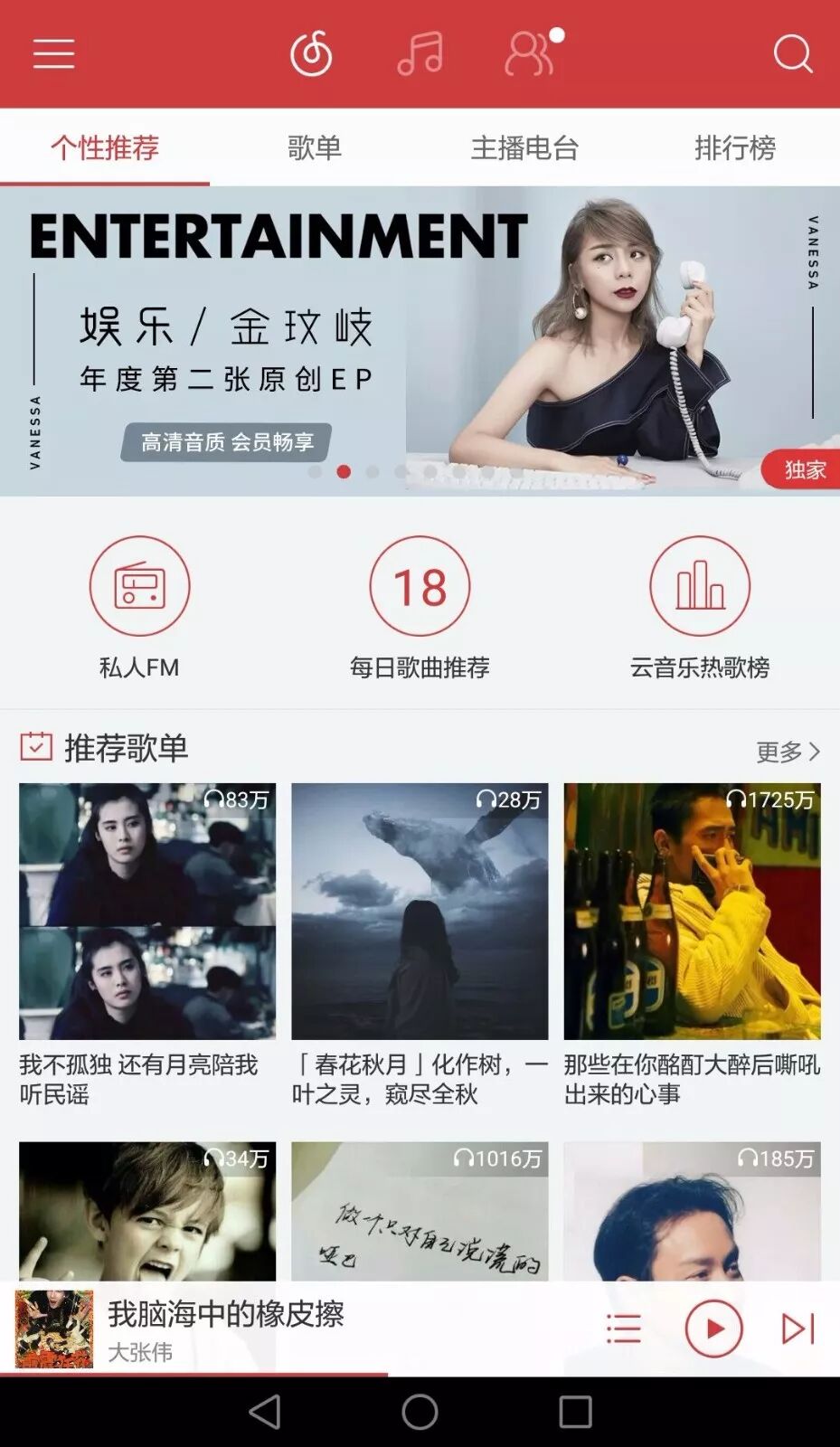
Task: Switch to the 个性推荐 tab
Action: click(x=105, y=147)
